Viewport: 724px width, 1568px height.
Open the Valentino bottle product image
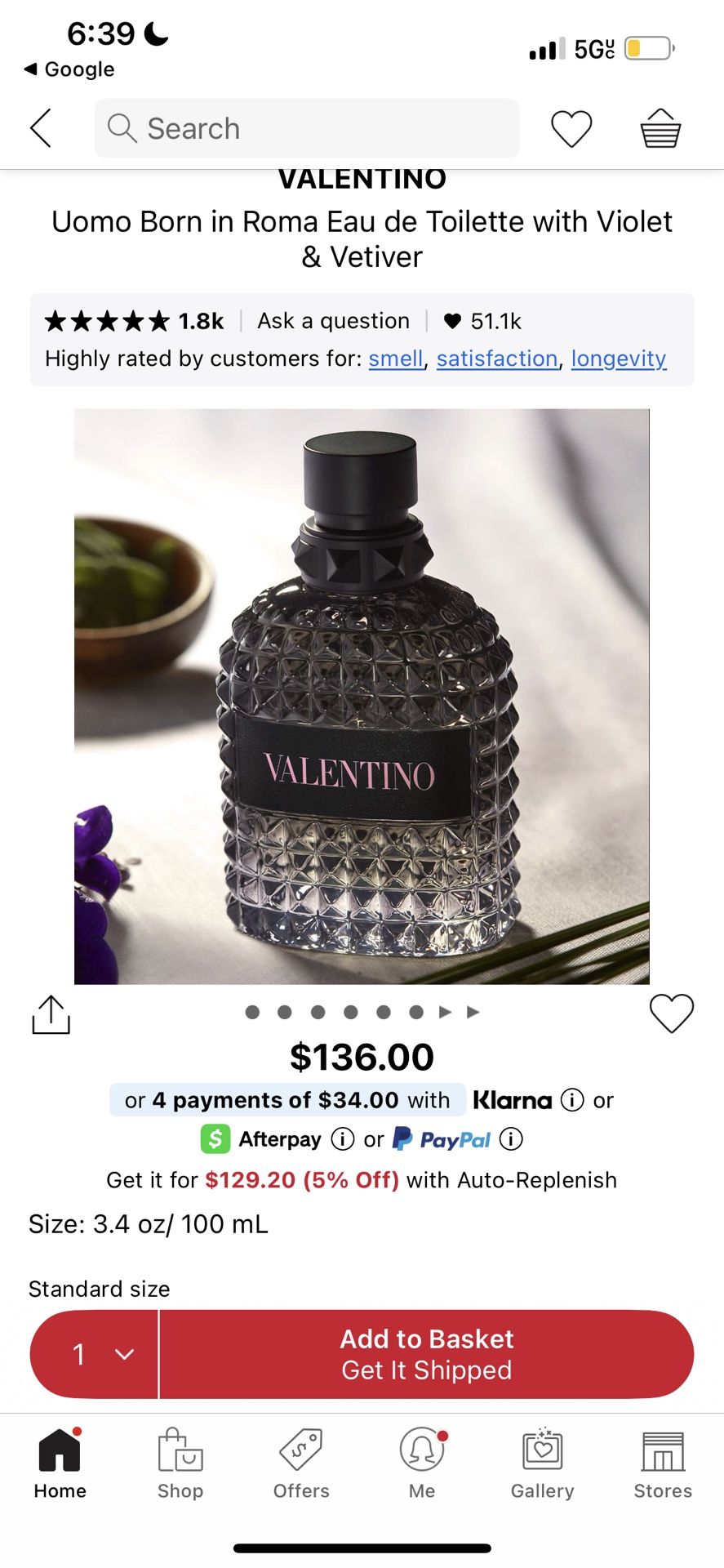[362, 696]
